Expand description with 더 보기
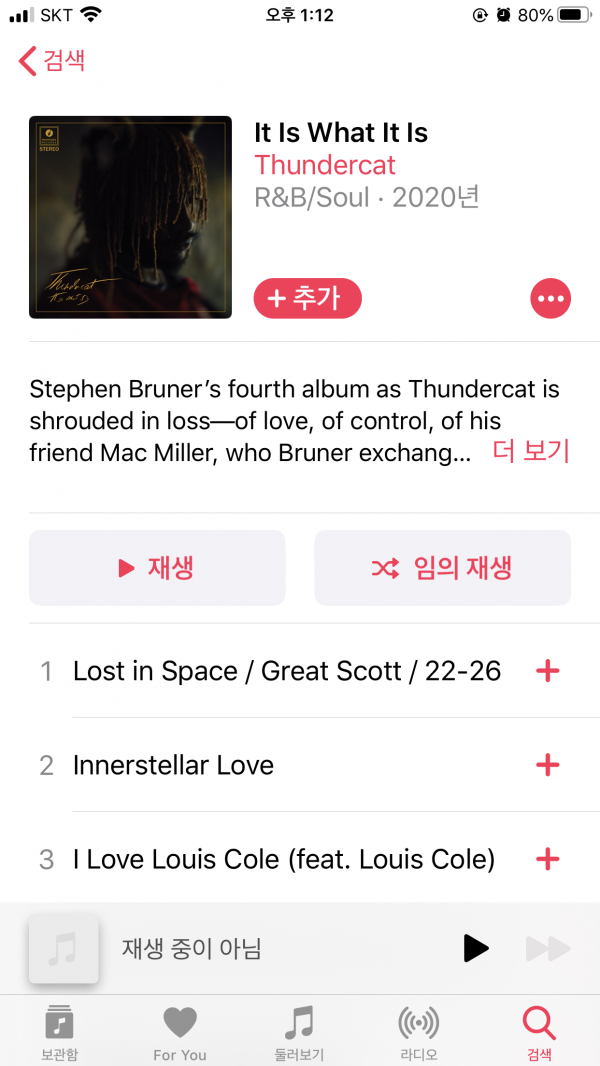Image resolution: width=600 pixels, height=1066 pixels. click(531, 452)
